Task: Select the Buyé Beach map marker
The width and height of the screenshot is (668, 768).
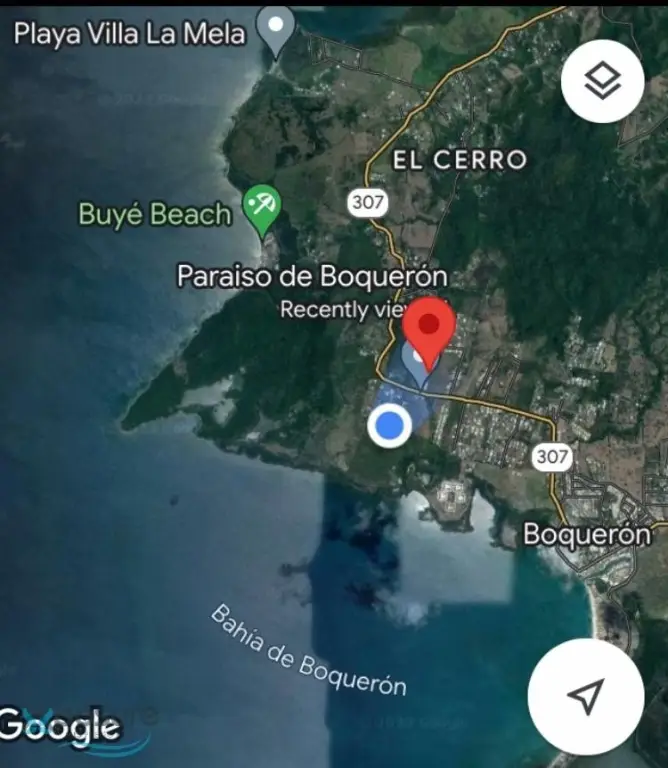Action: 263,208
